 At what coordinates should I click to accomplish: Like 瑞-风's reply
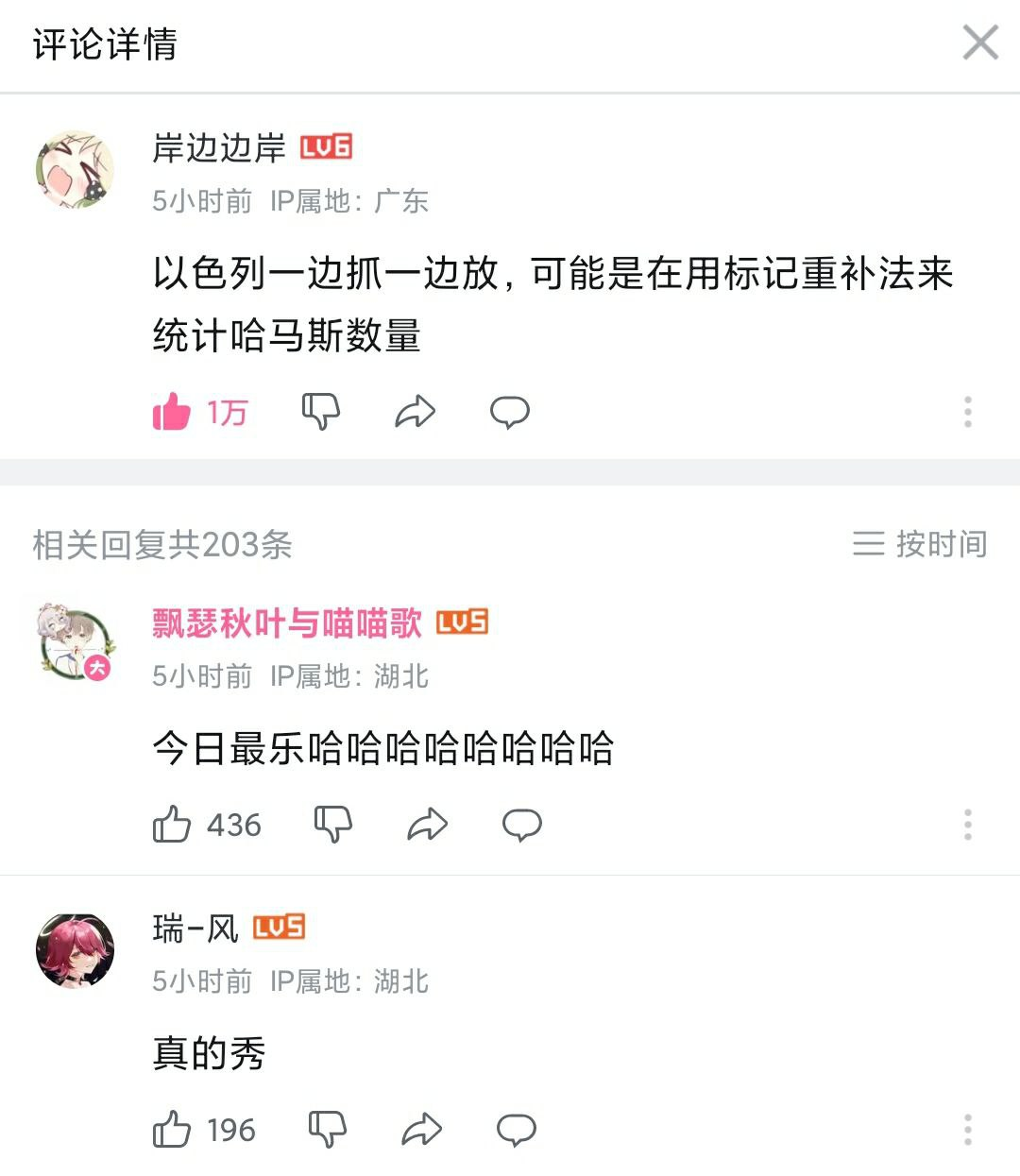172,1130
